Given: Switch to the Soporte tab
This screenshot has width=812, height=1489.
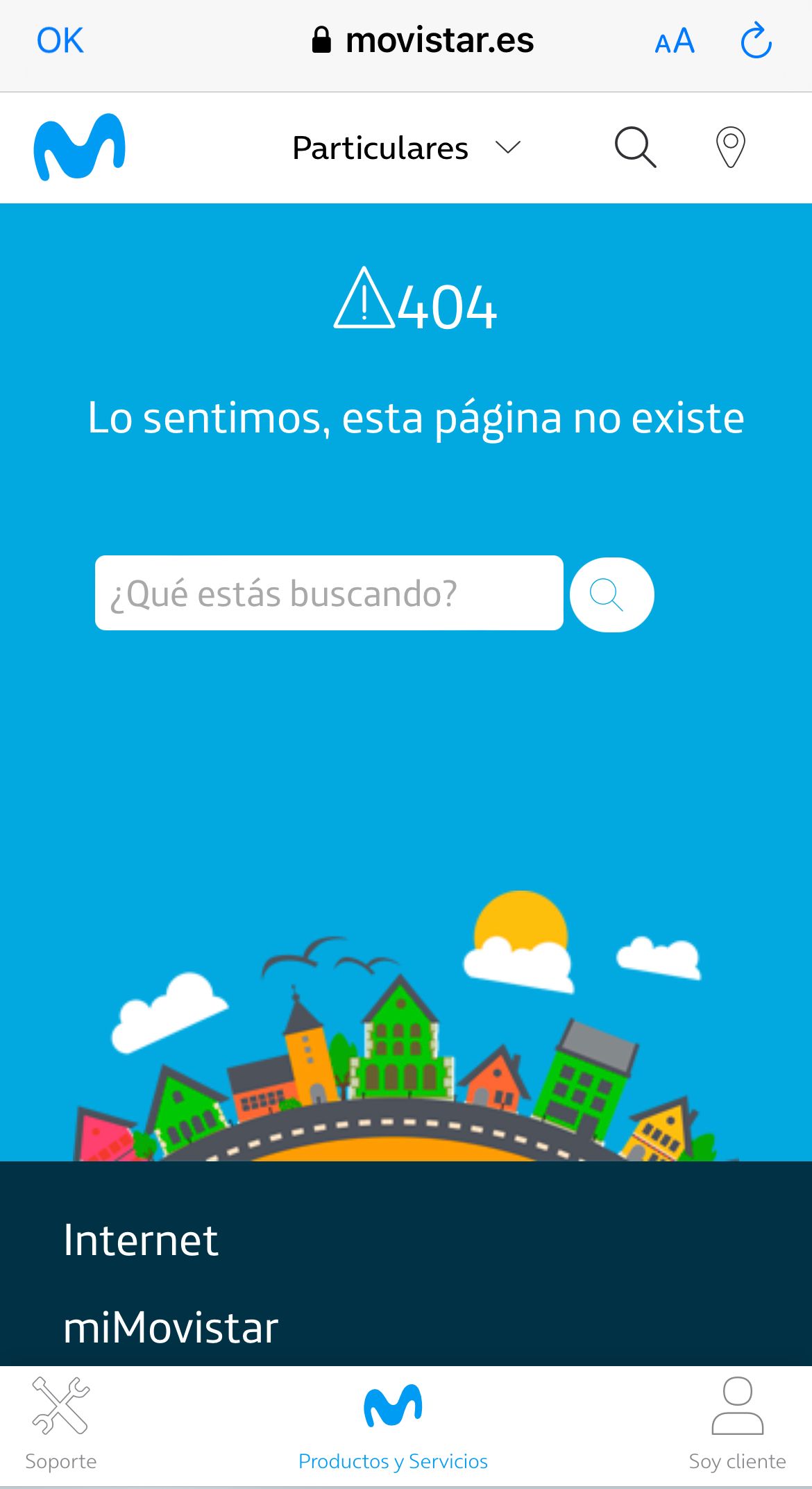Looking at the screenshot, I should 61,1424.
